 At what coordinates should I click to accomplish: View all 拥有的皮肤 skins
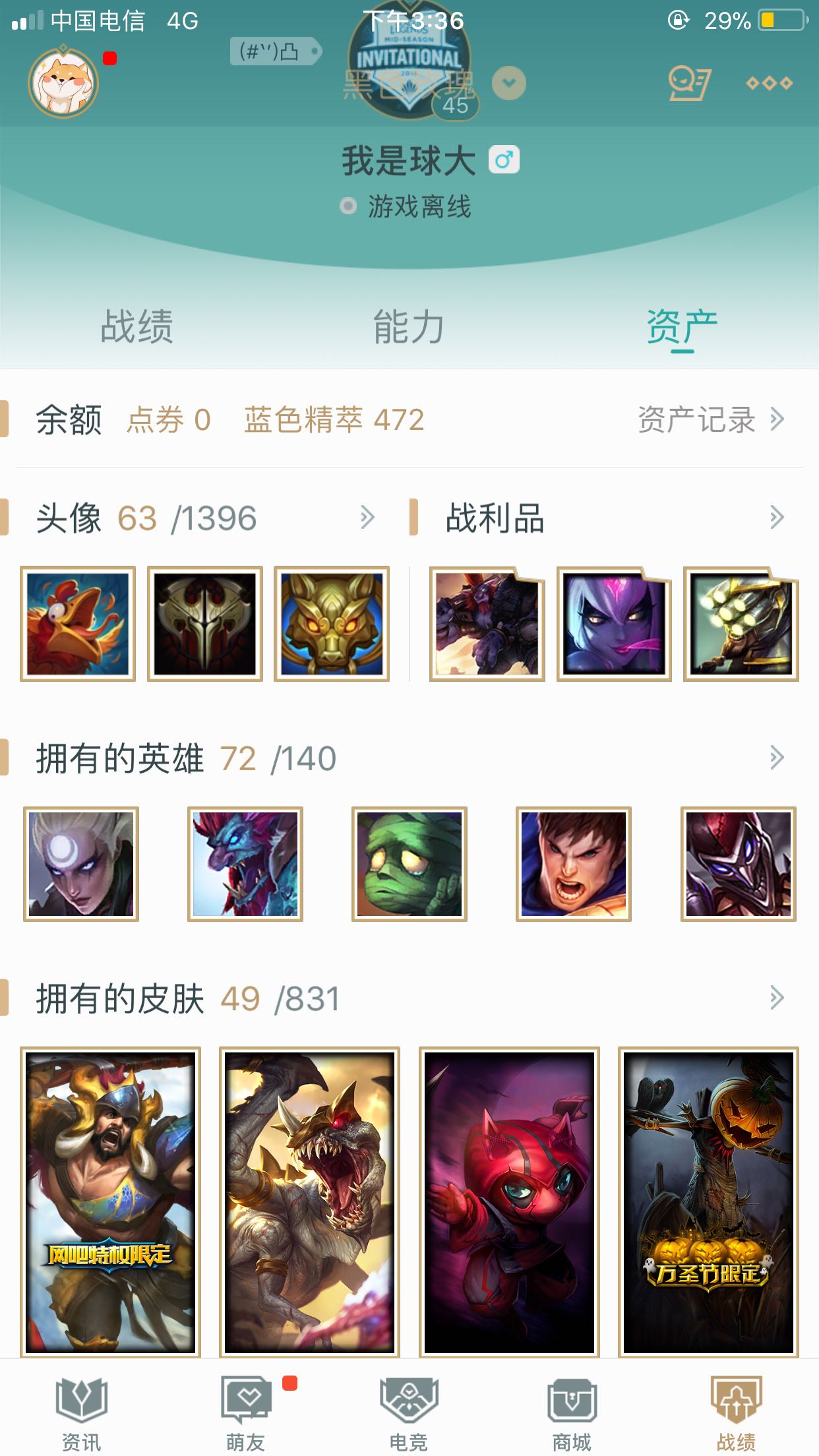(776, 998)
